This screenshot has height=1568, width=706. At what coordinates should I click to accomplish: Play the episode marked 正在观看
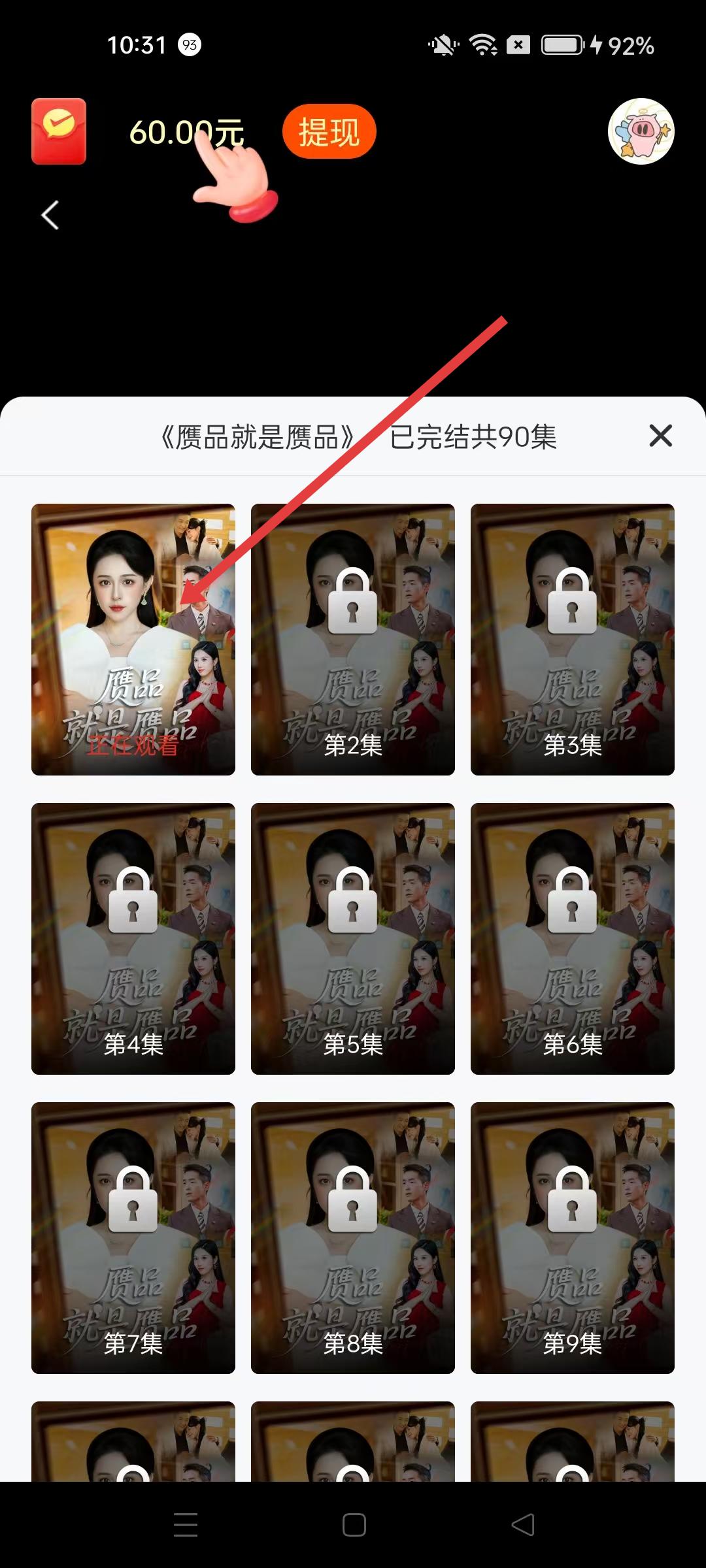133,639
